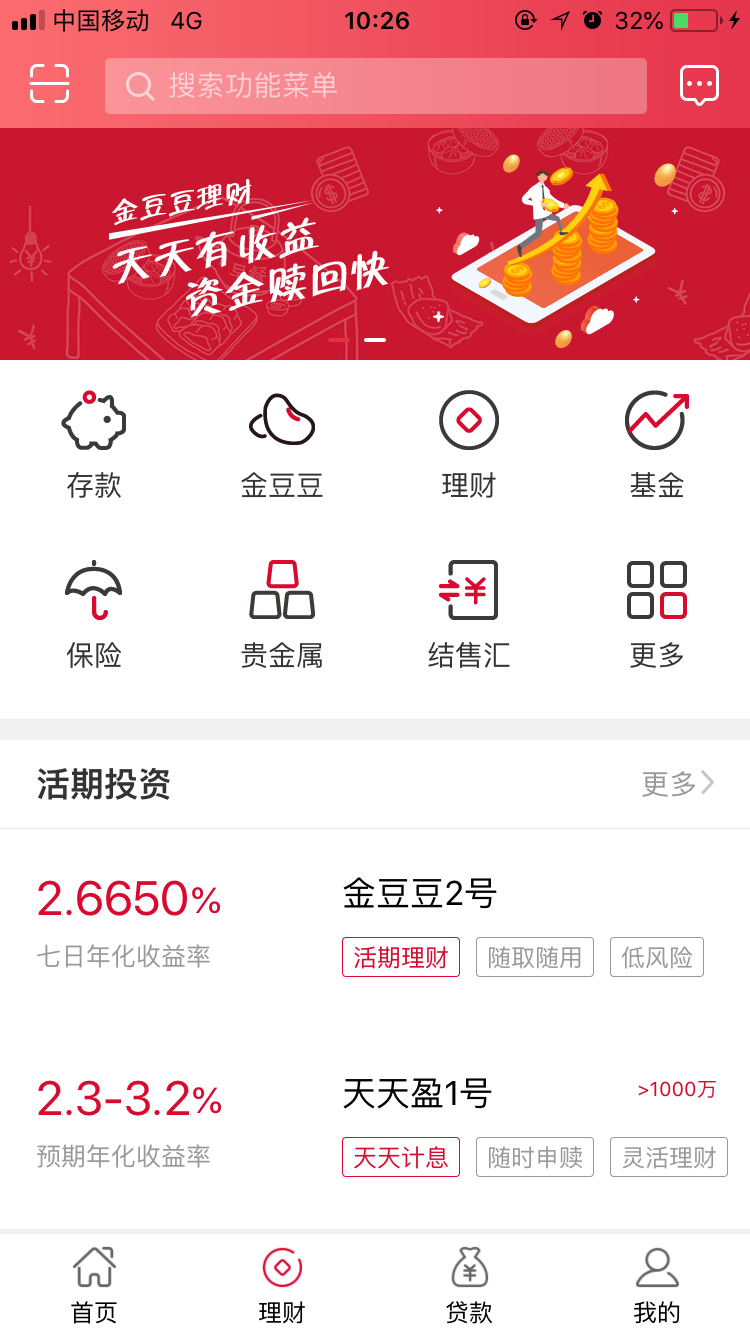The width and height of the screenshot is (750, 1334).
Task: Select the 天天计息 tag on 天天盈1号
Action: click(400, 1157)
